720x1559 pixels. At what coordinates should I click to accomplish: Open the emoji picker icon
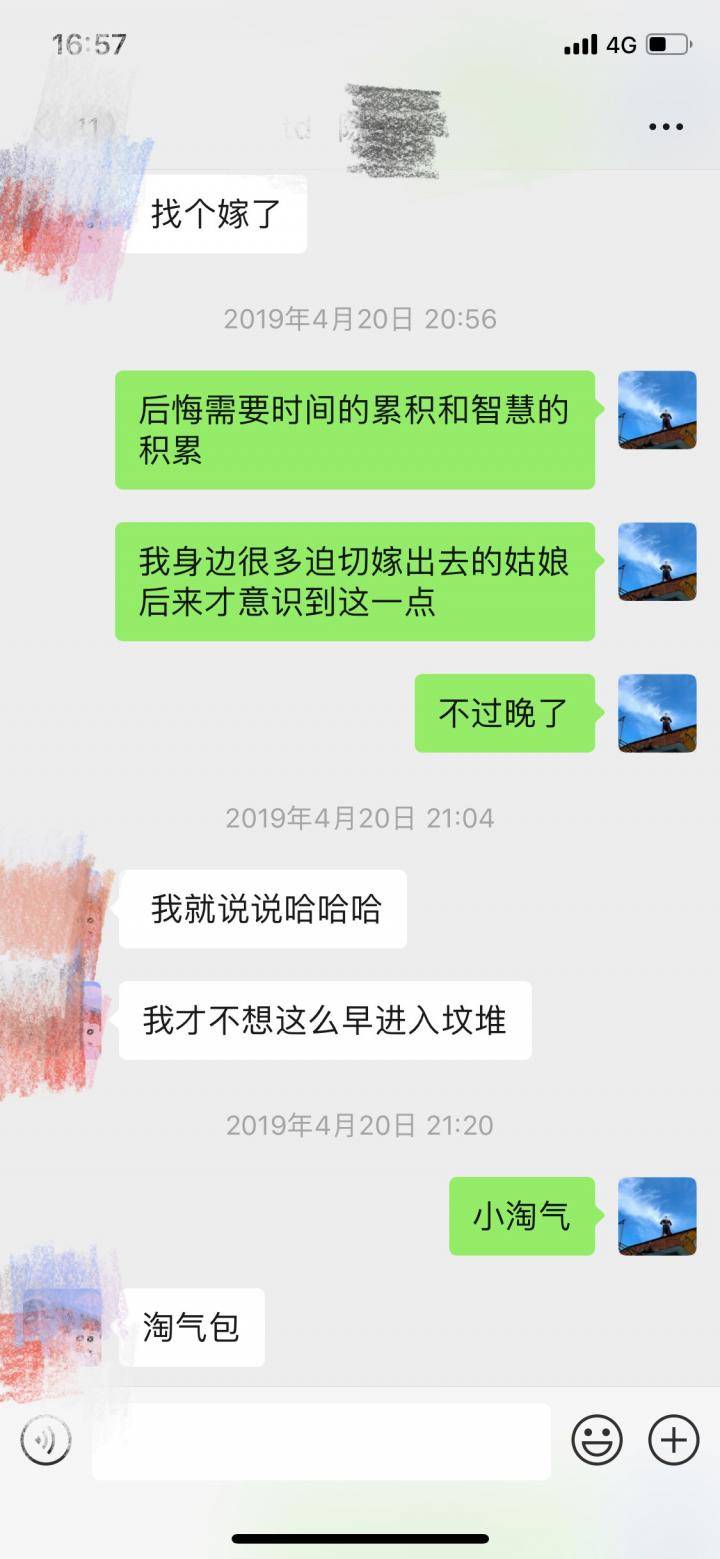(x=597, y=1440)
